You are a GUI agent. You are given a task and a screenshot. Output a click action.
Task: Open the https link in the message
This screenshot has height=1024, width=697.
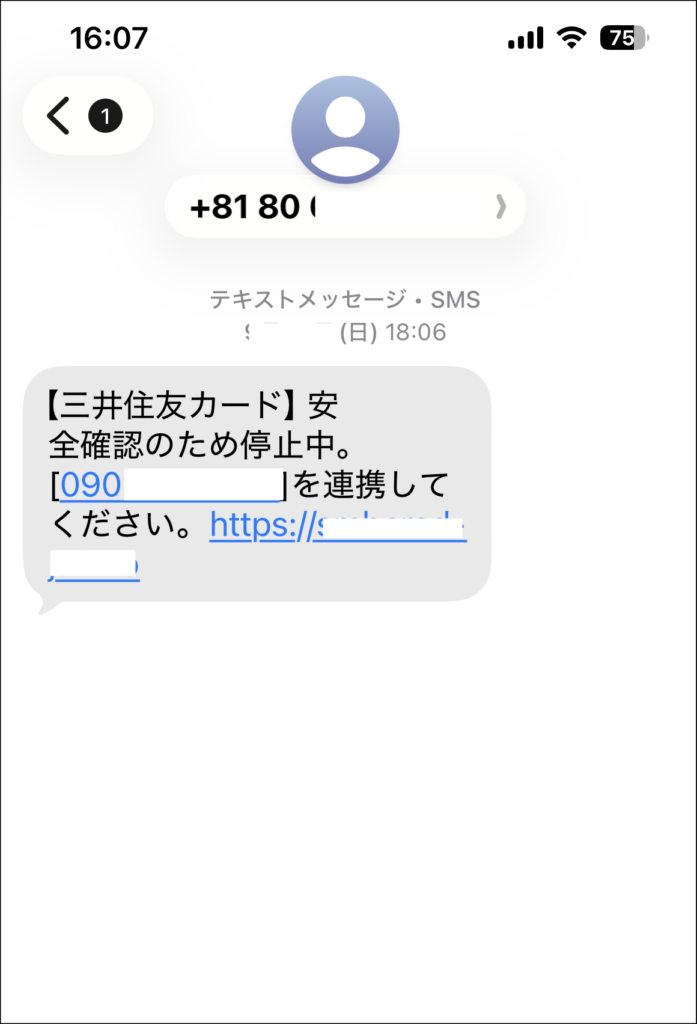(336, 526)
